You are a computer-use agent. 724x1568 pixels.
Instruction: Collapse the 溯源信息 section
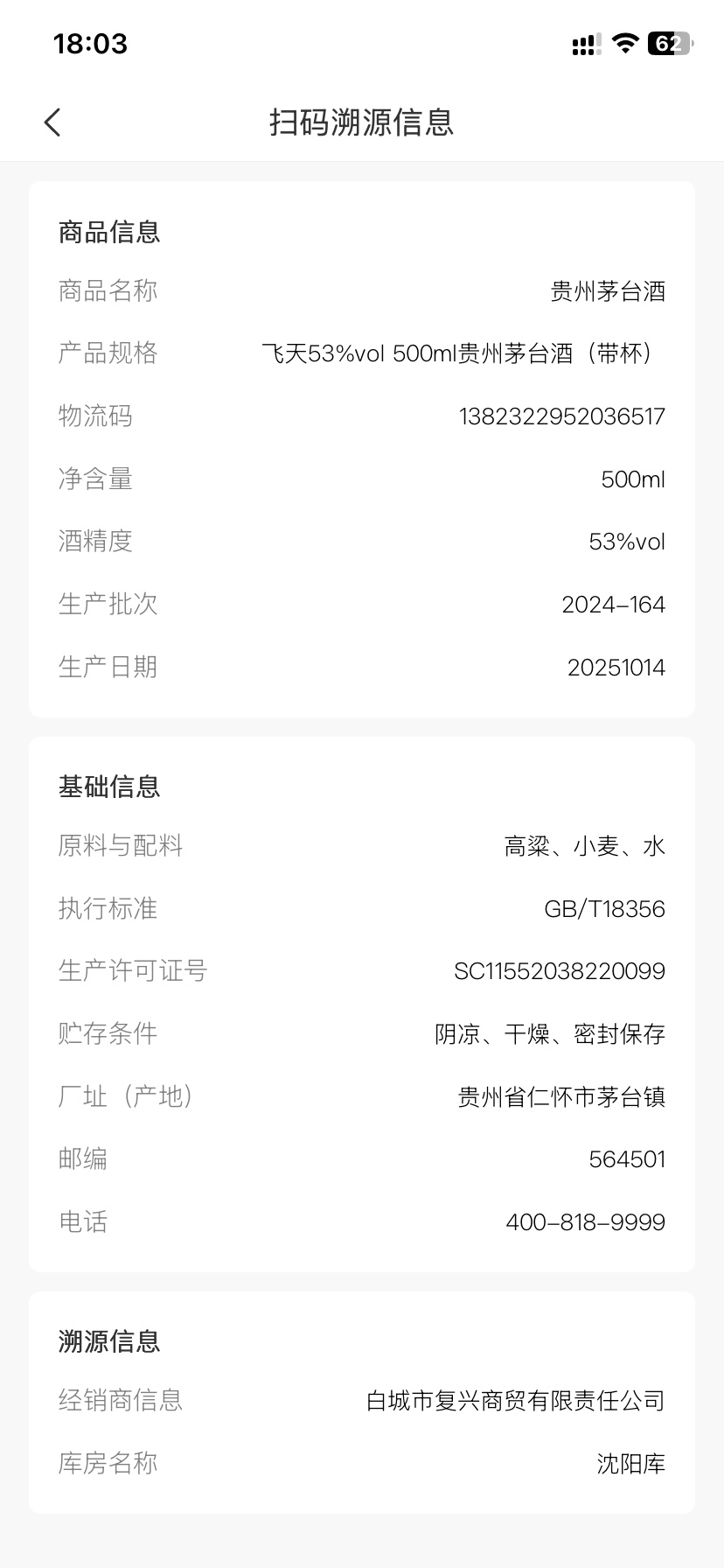pos(108,1340)
